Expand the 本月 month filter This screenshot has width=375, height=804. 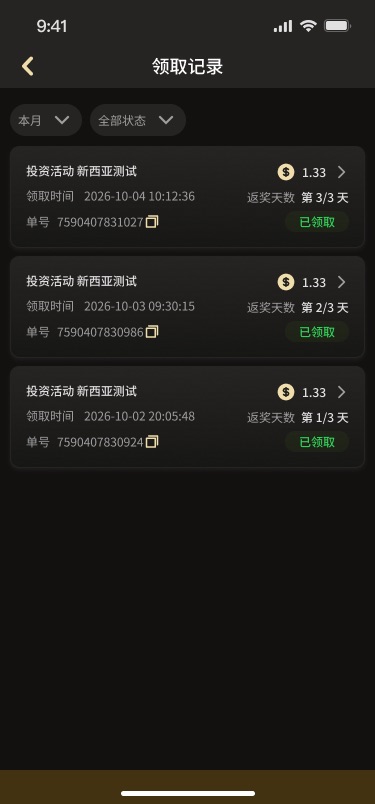46,120
